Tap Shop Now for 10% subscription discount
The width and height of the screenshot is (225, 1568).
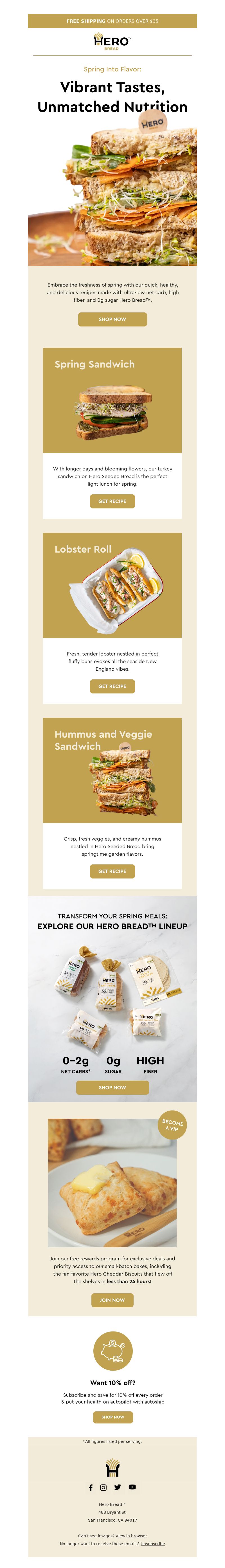(x=112, y=1416)
